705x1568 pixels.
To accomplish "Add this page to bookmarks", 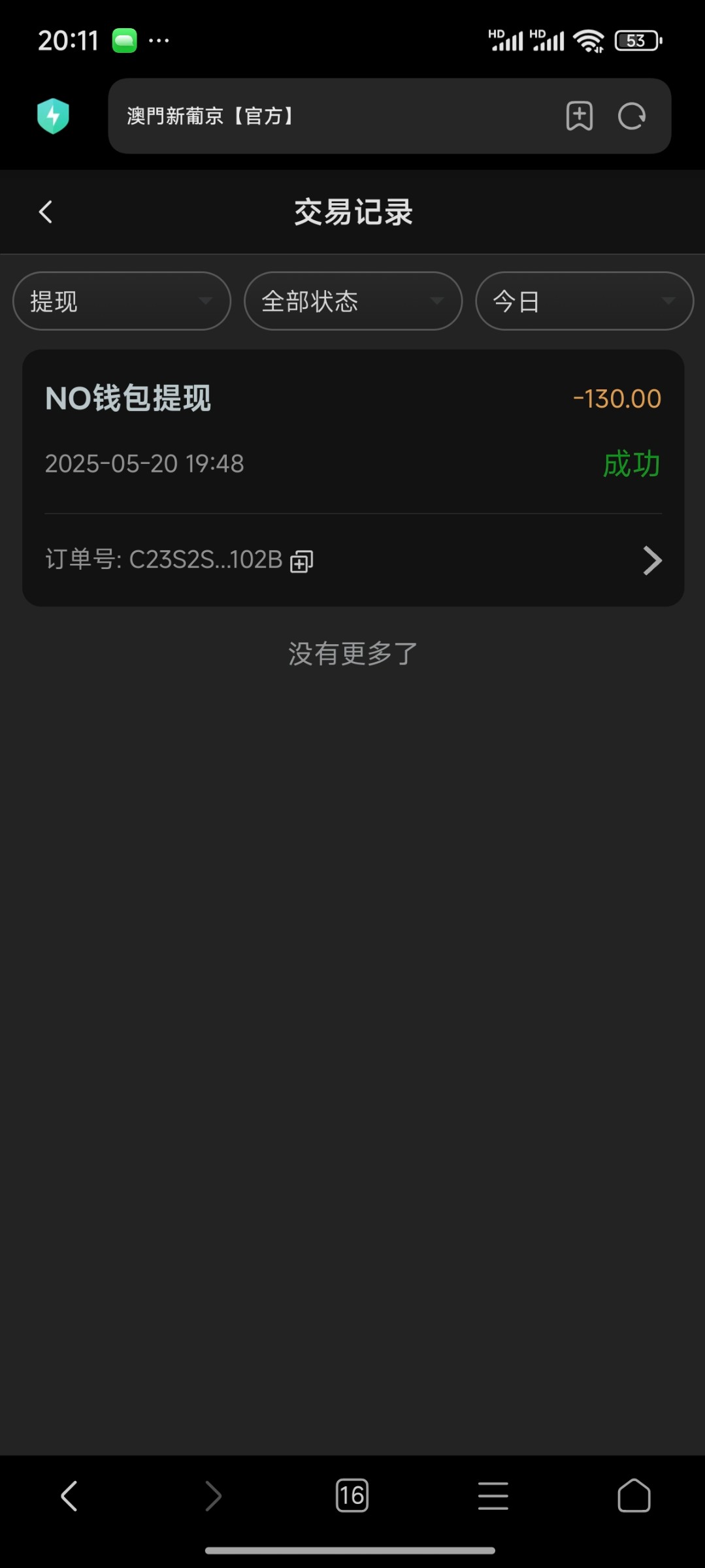I will pos(580,116).
